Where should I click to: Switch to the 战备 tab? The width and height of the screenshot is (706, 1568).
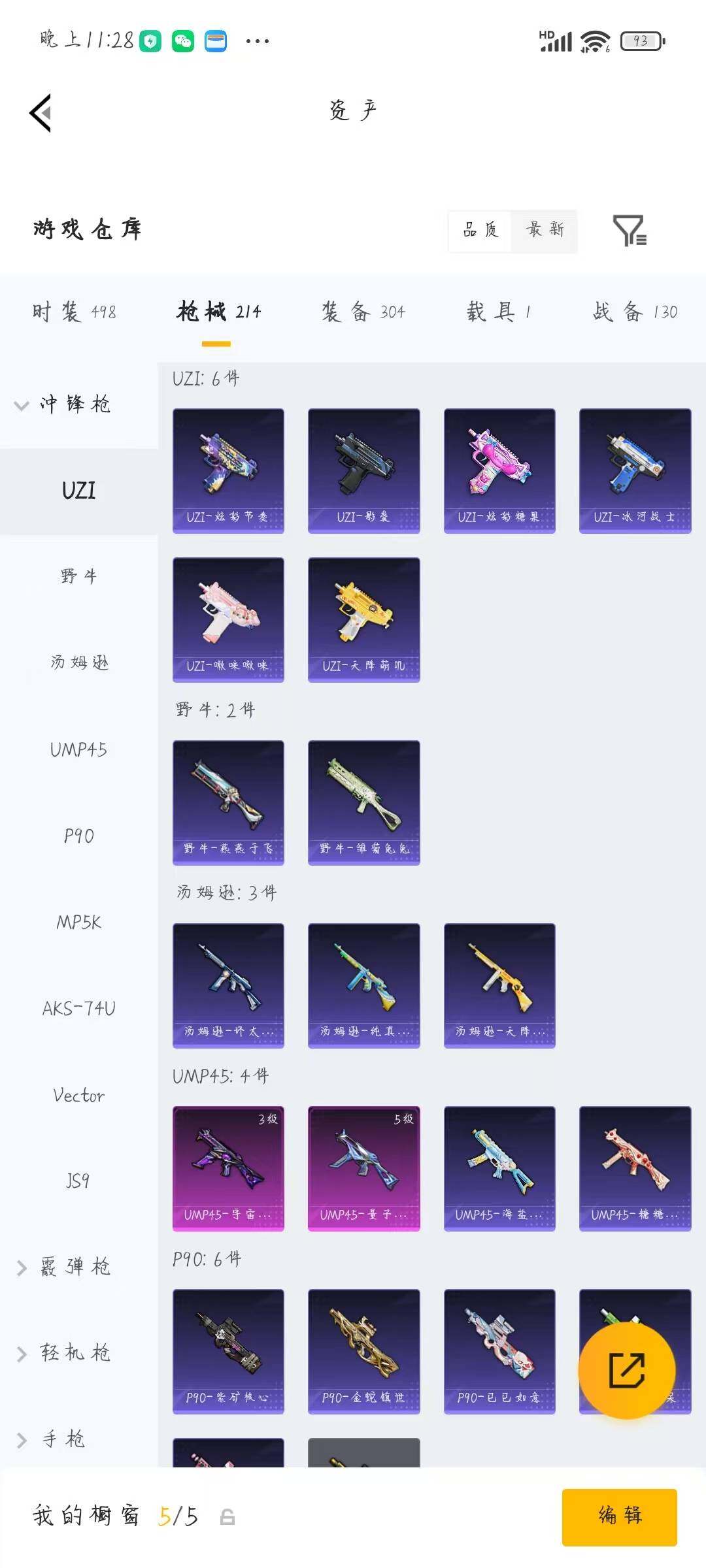point(635,312)
